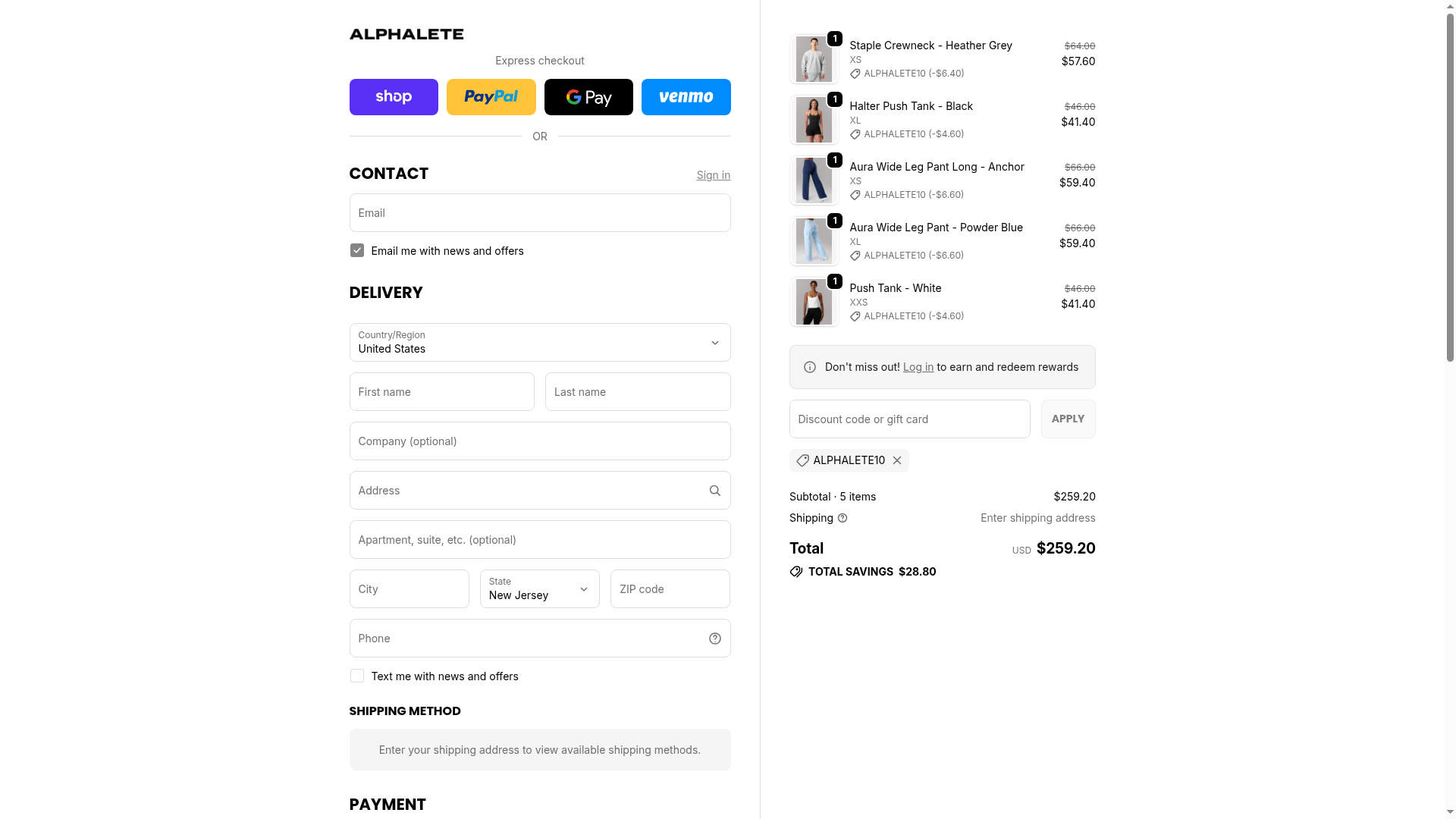This screenshot has height=819, width=1456.
Task: Expand the Country/Region dropdown
Action: click(x=539, y=343)
